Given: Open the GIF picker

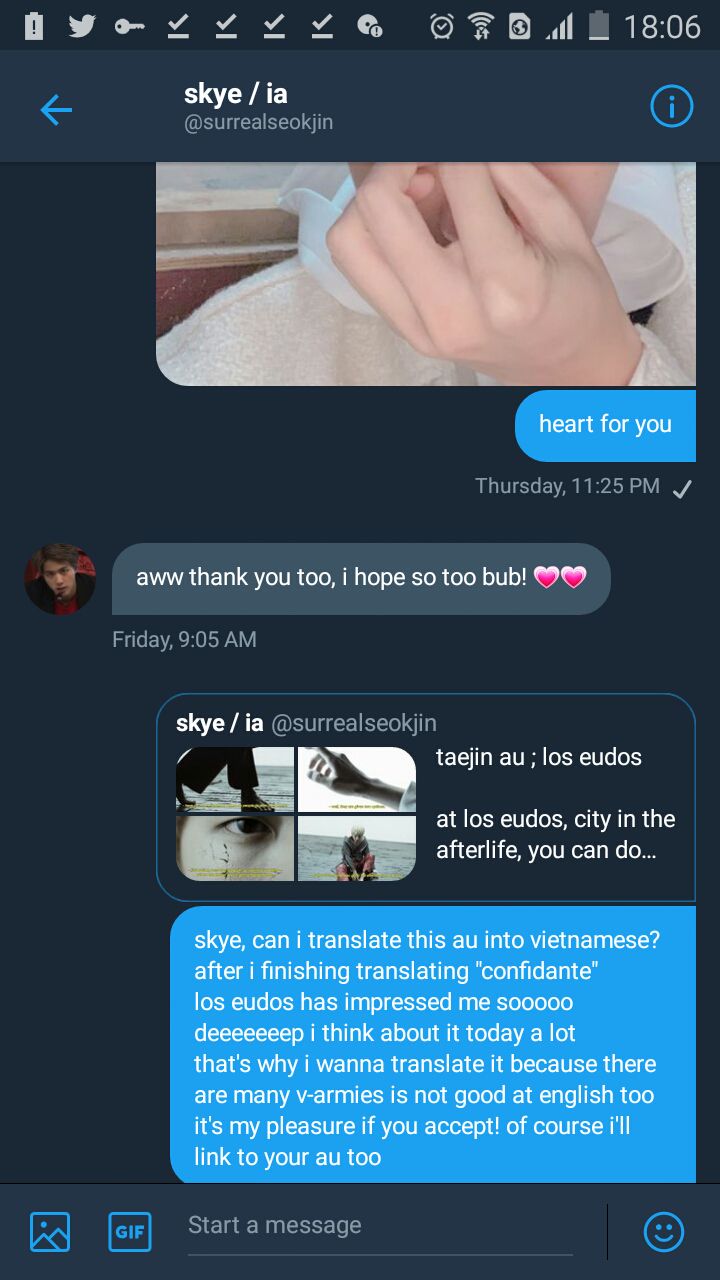Looking at the screenshot, I should (130, 1231).
